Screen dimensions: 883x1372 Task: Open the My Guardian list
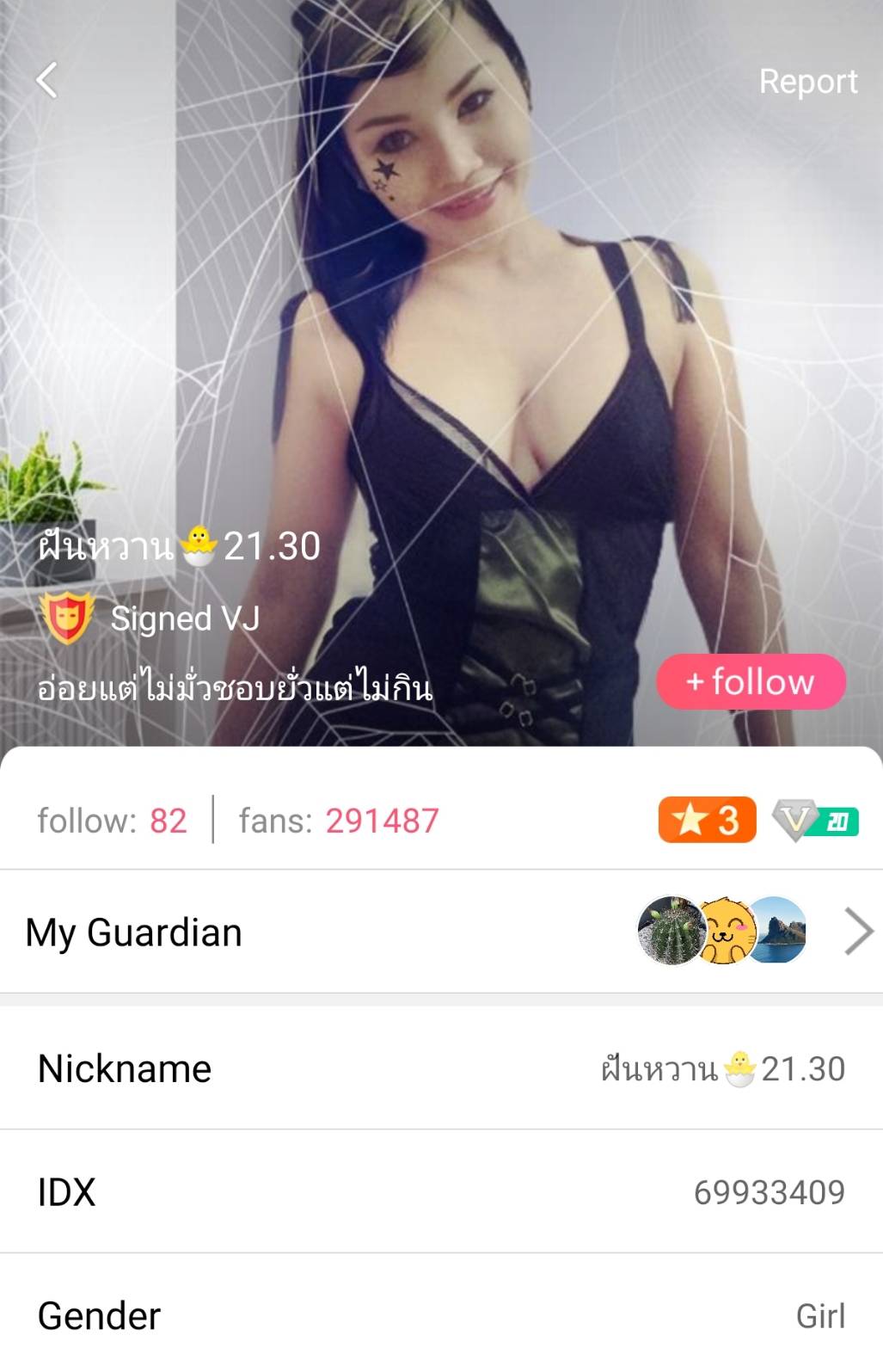click(x=440, y=932)
